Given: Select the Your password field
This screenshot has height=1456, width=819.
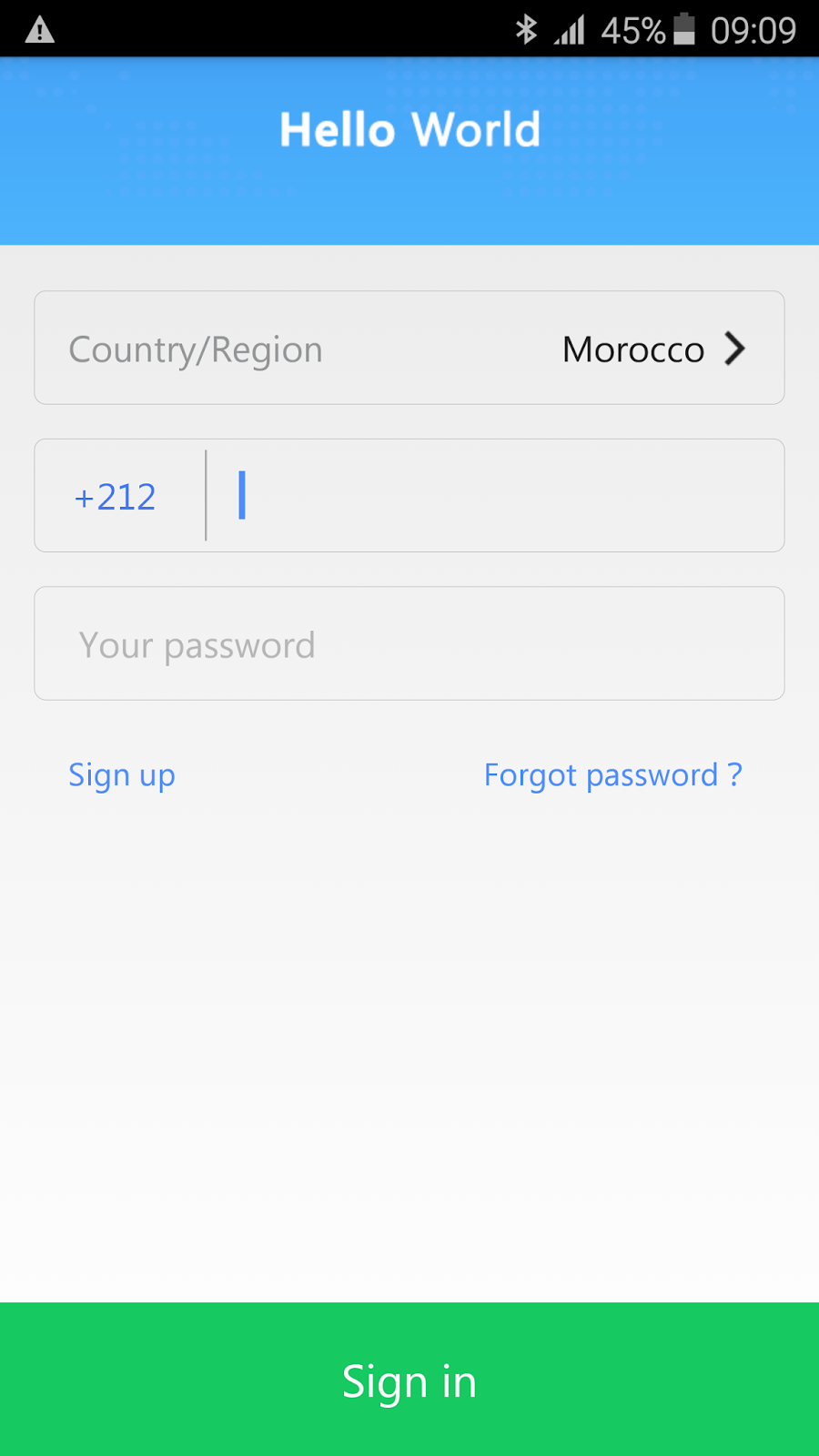Looking at the screenshot, I should tap(409, 644).
